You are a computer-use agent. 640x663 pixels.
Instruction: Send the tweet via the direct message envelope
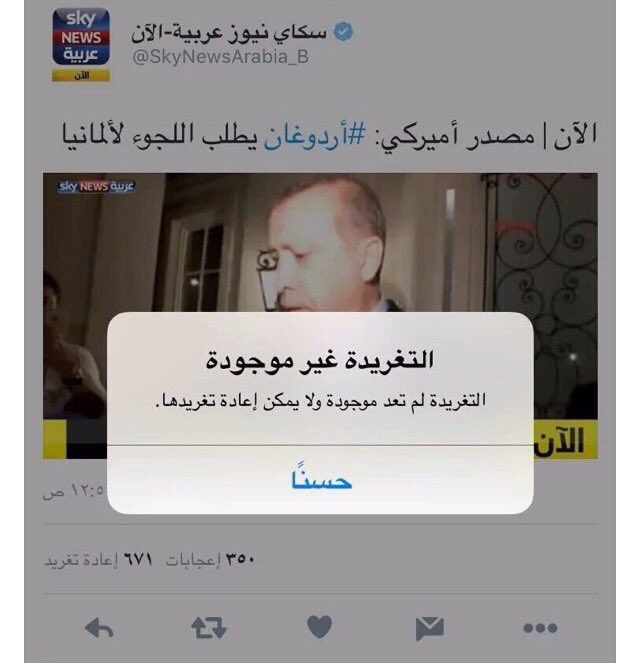click(x=428, y=627)
